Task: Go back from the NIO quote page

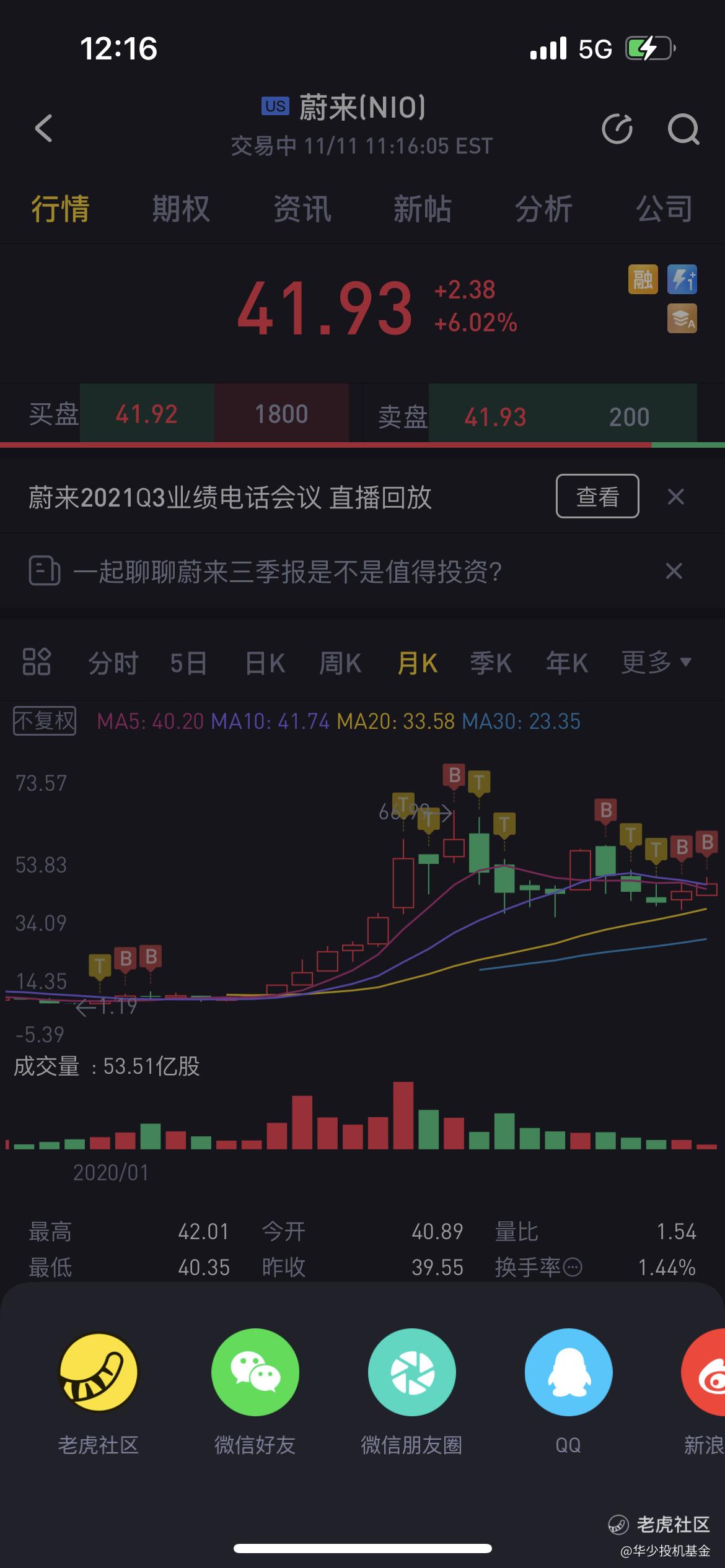Action: click(x=43, y=129)
